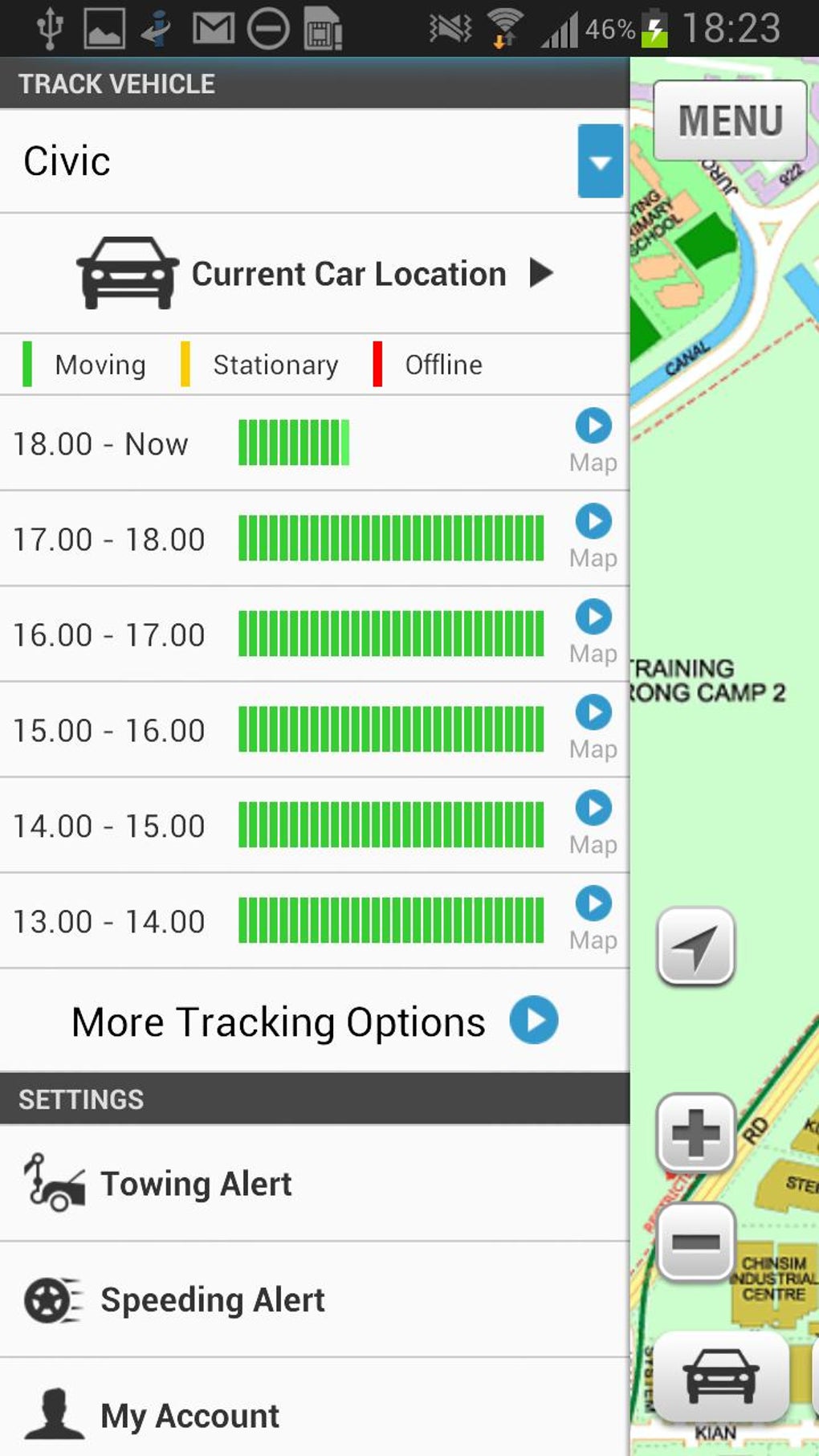Center map on my location arrow

[x=695, y=946]
